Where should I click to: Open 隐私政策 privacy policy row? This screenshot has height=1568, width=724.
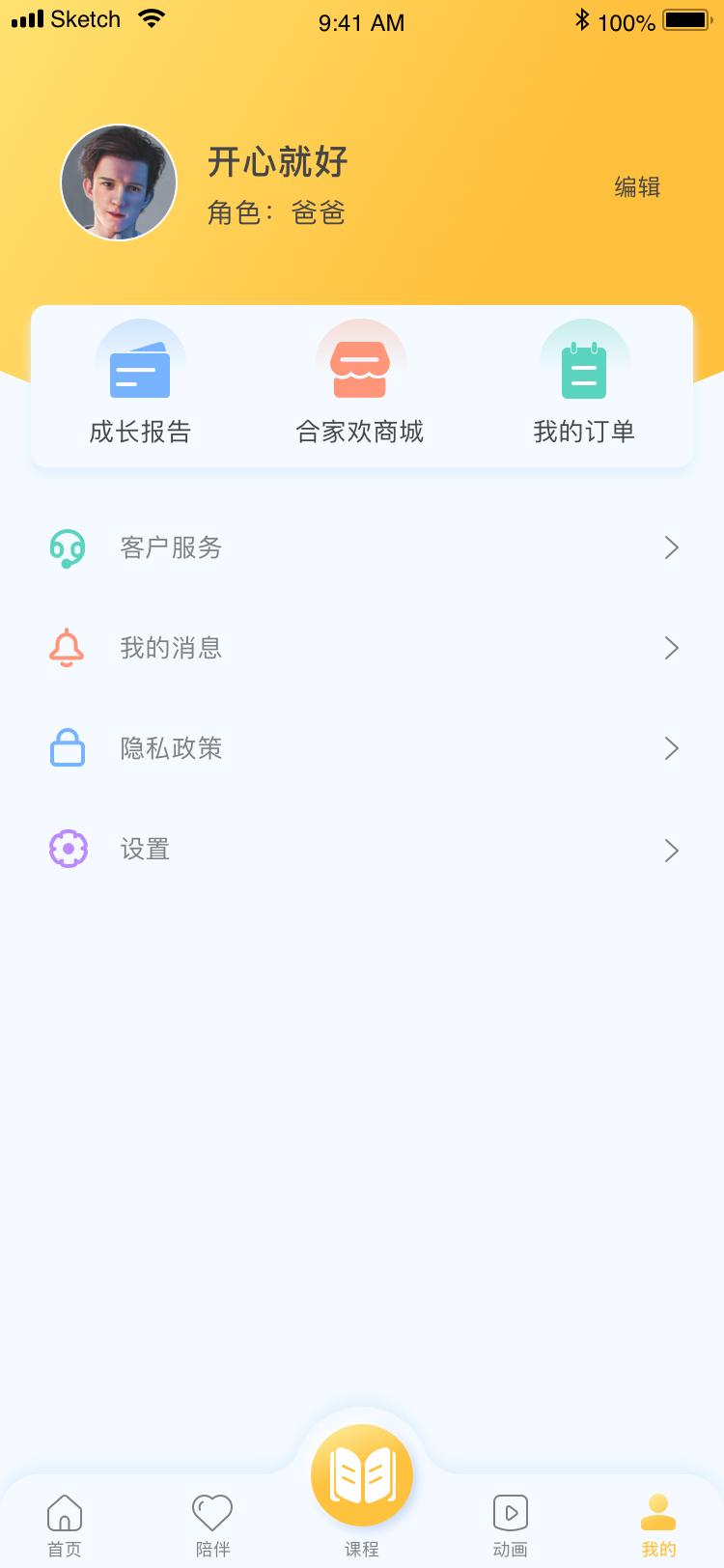point(362,748)
